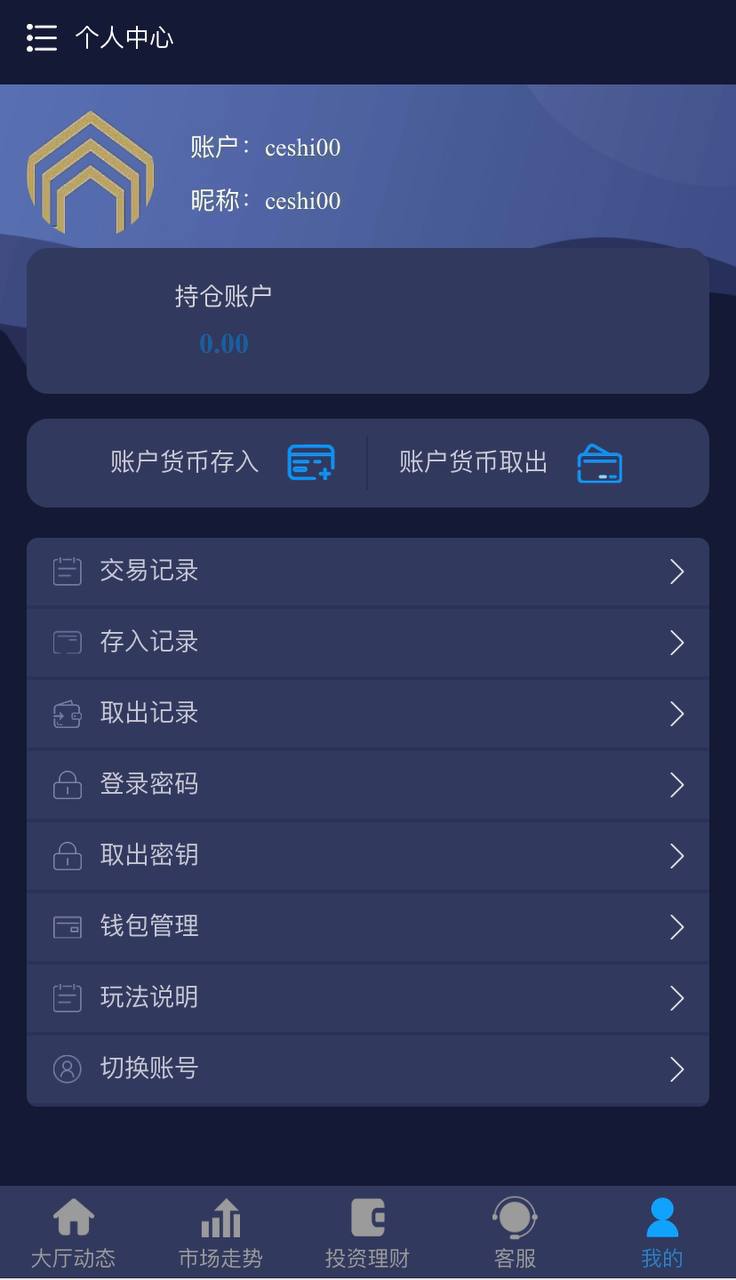Viewport: 736px width, 1280px height.
Task: Open the 投资理财 tab
Action: tap(367, 1234)
